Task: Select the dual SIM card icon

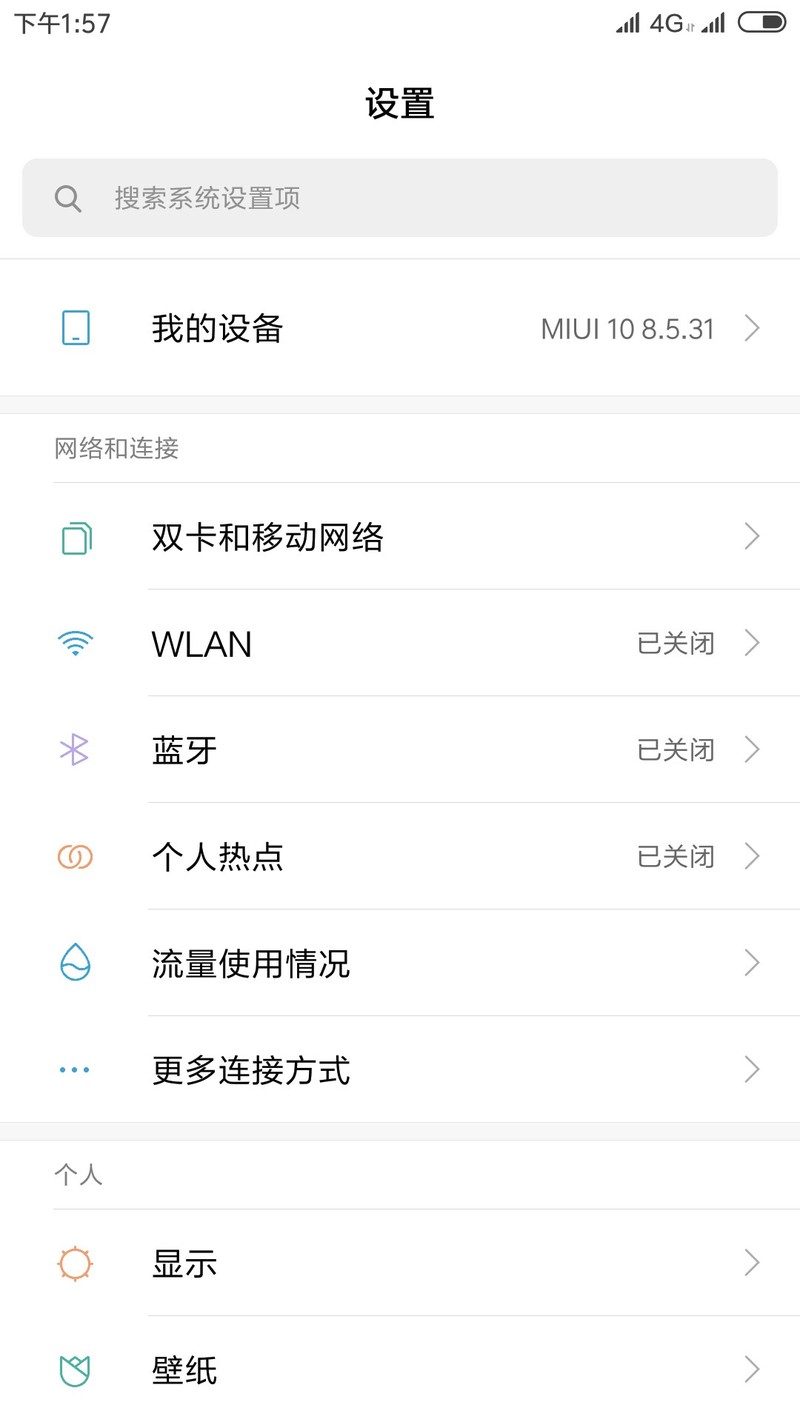Action: pos(74,537)
